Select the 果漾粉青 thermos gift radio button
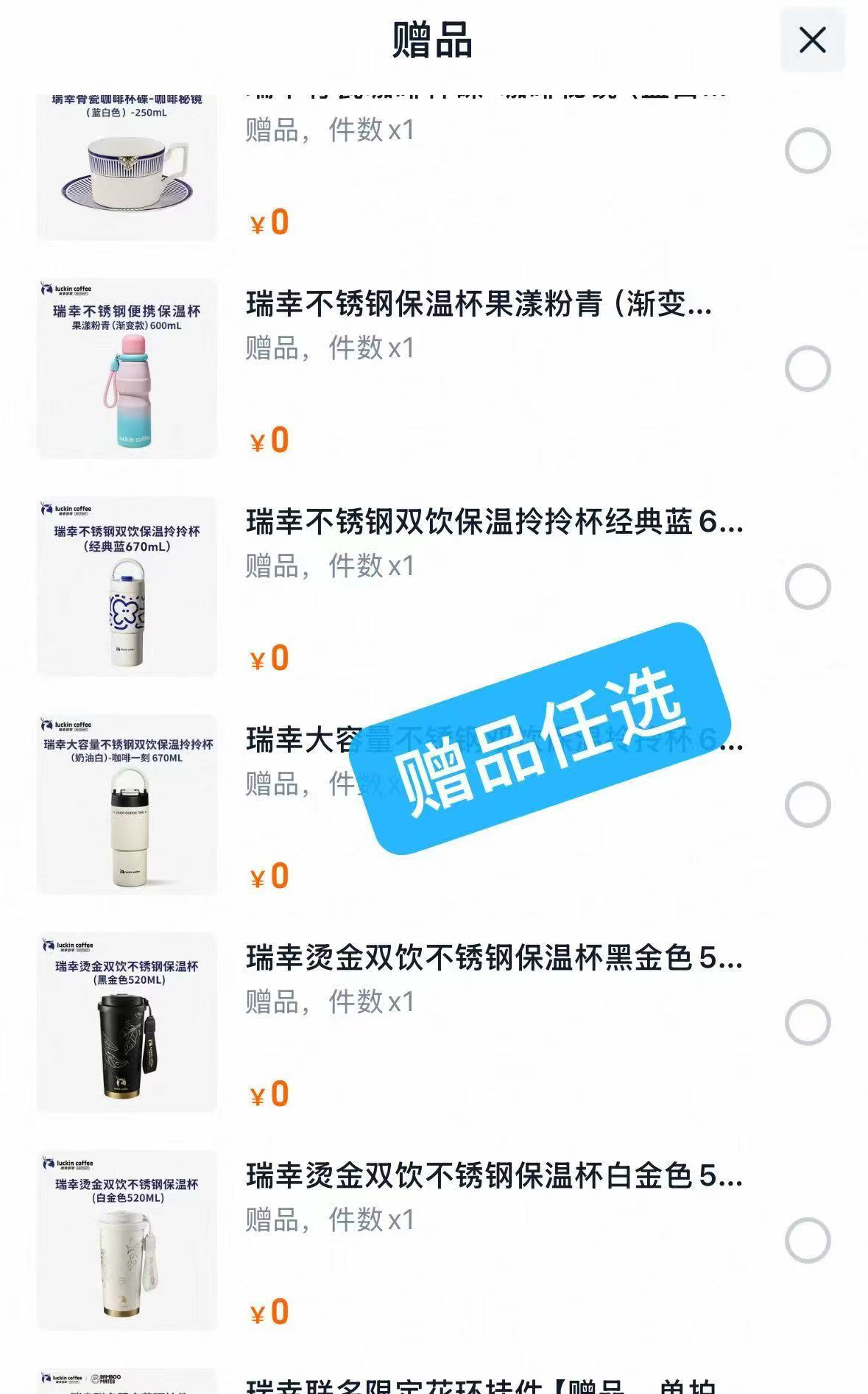Image resolution: width=868 pixels, height=1394 pixels. [x=807, y=366]
